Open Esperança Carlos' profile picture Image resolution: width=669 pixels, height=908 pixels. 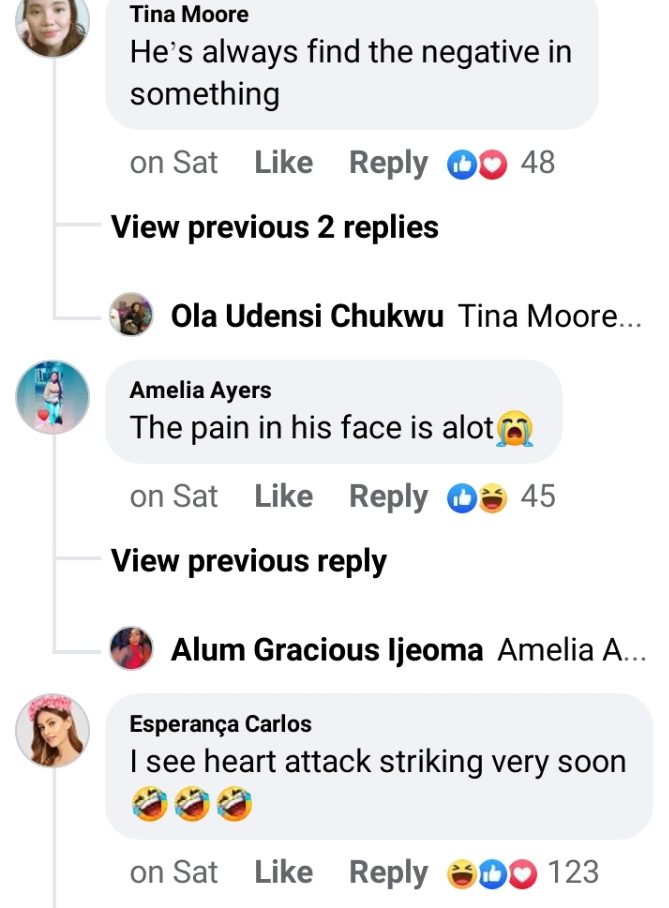point(53,731)
